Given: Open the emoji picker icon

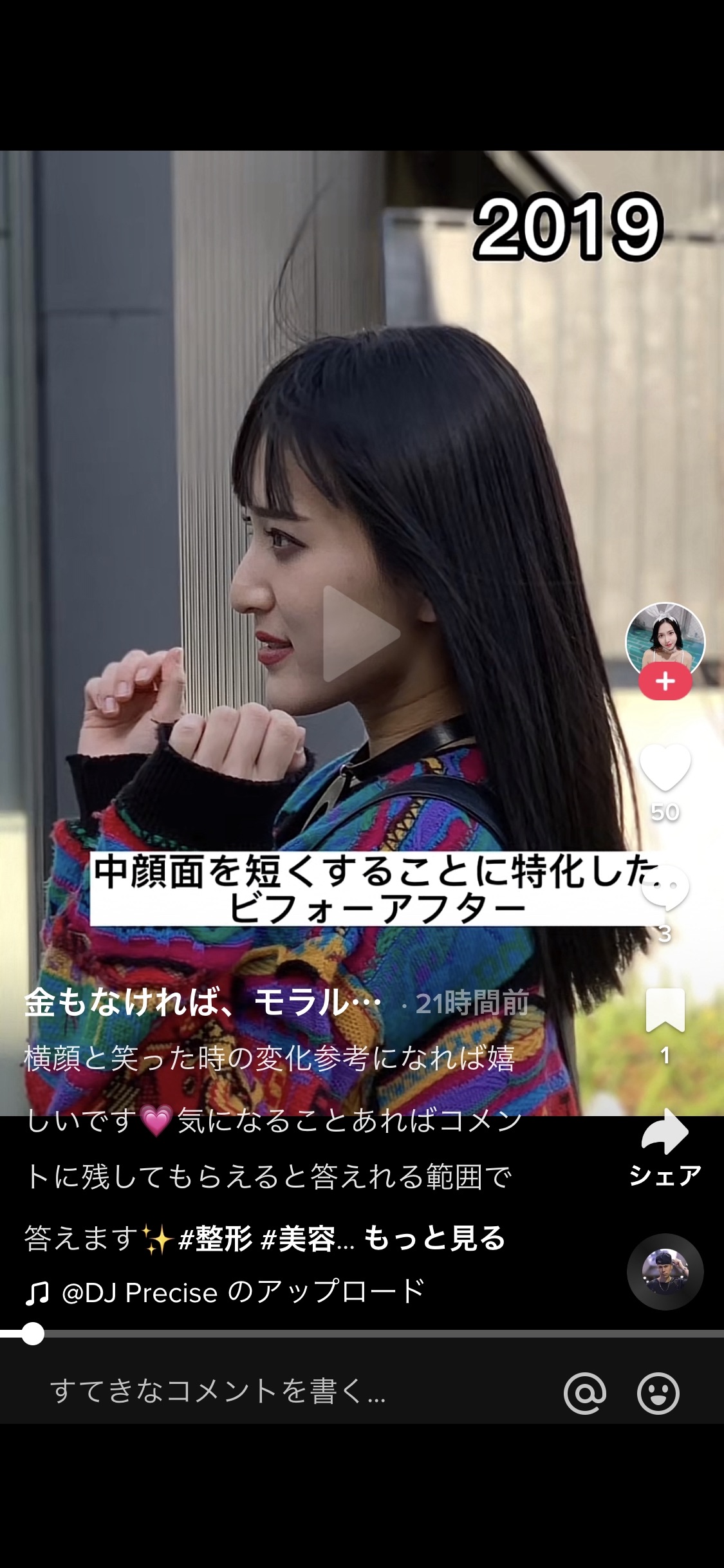Looking at the screenshot, I should [x=658, y=1393].
